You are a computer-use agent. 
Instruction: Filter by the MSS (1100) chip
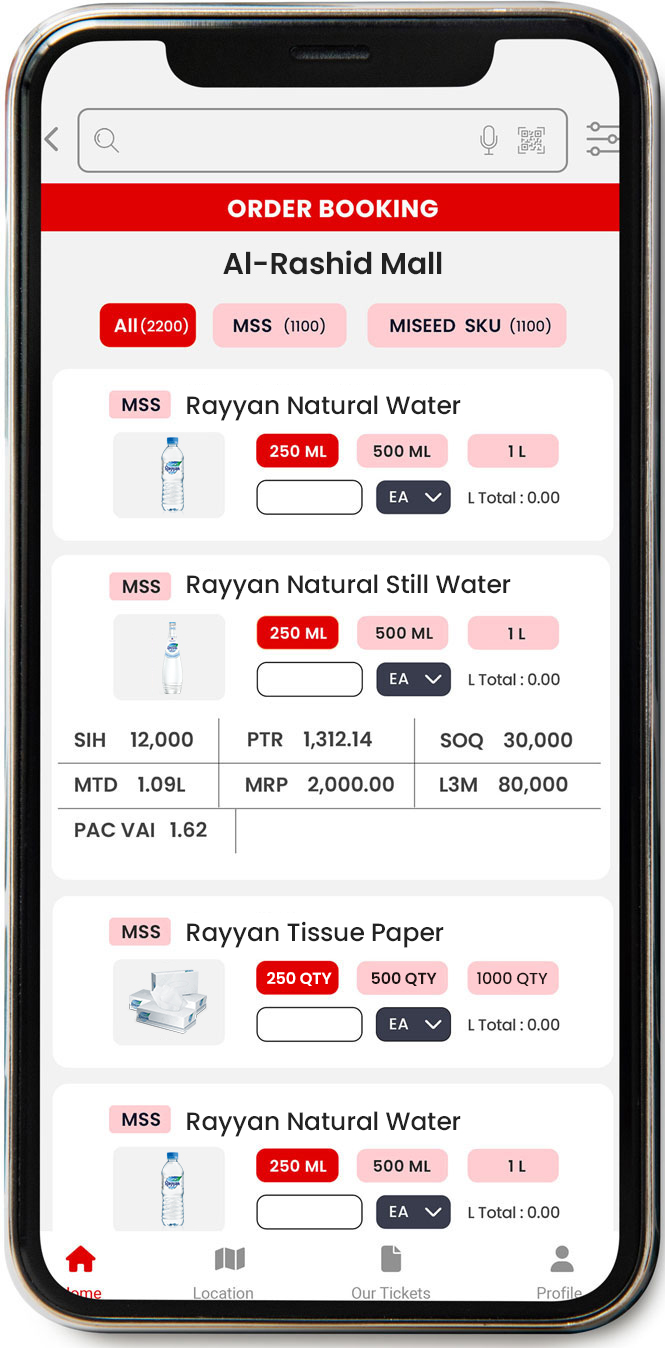coord(279,326)
